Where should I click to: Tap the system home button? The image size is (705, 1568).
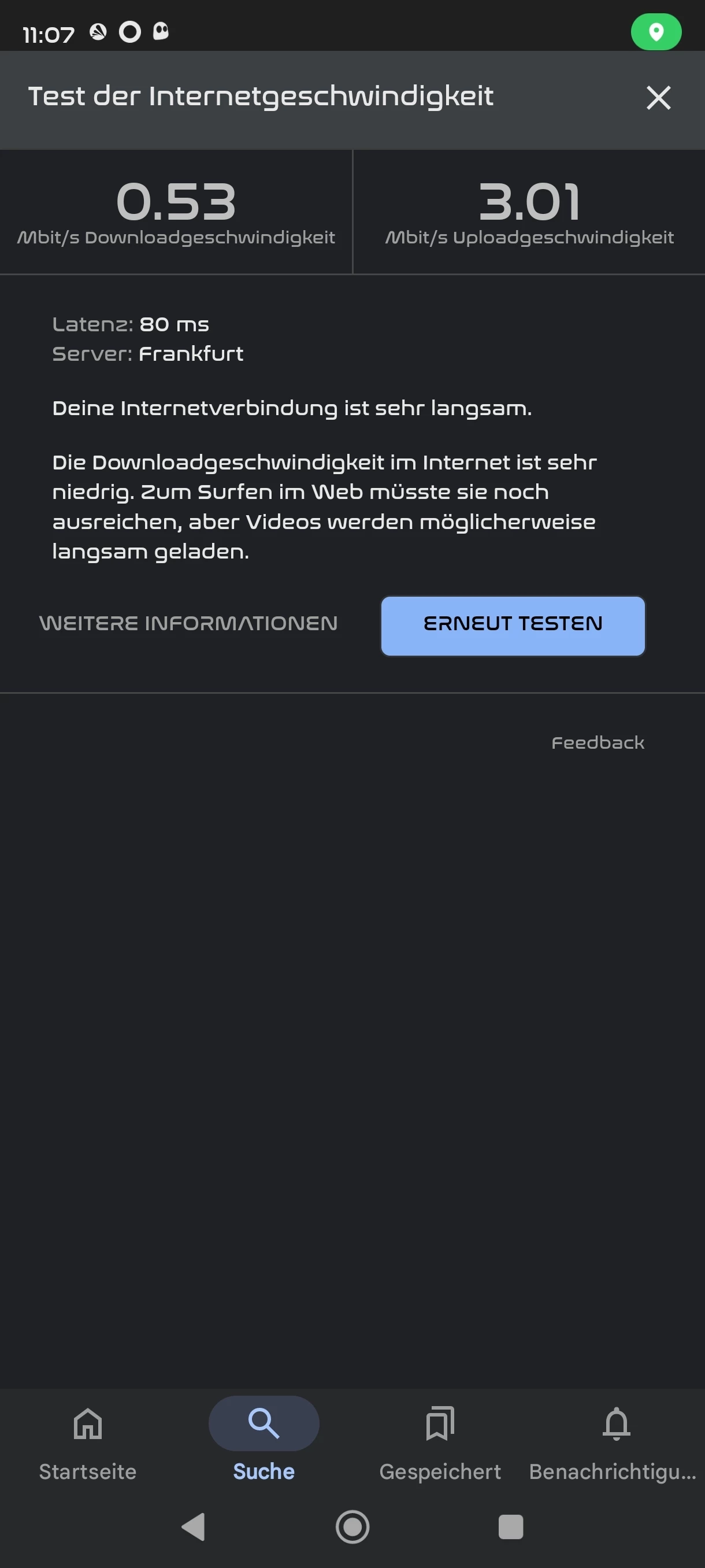[x=353, y=1526]
